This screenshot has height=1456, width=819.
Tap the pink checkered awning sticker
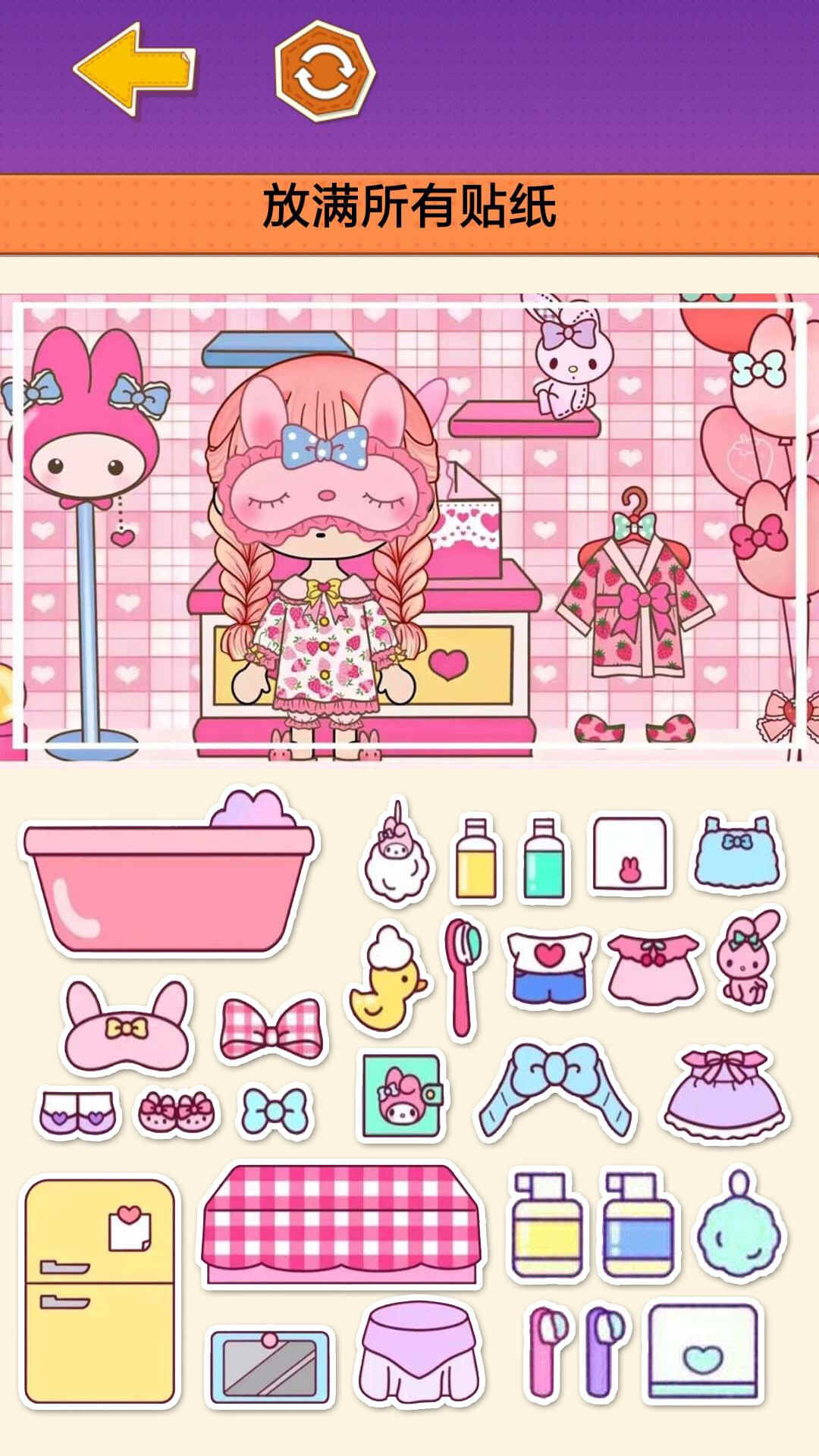(341, 1225)
